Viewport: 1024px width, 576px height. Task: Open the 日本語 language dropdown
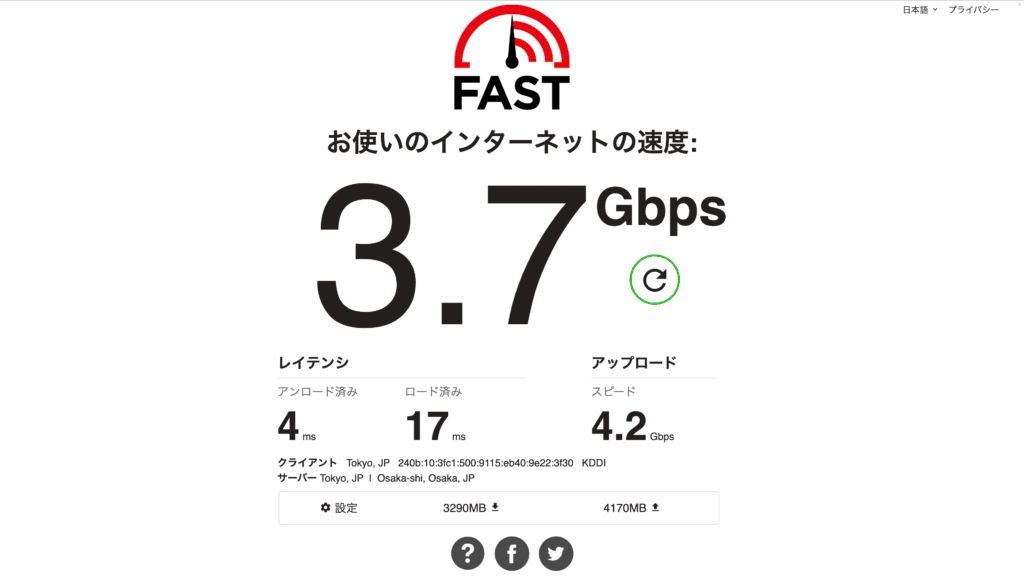coord(919,9)
